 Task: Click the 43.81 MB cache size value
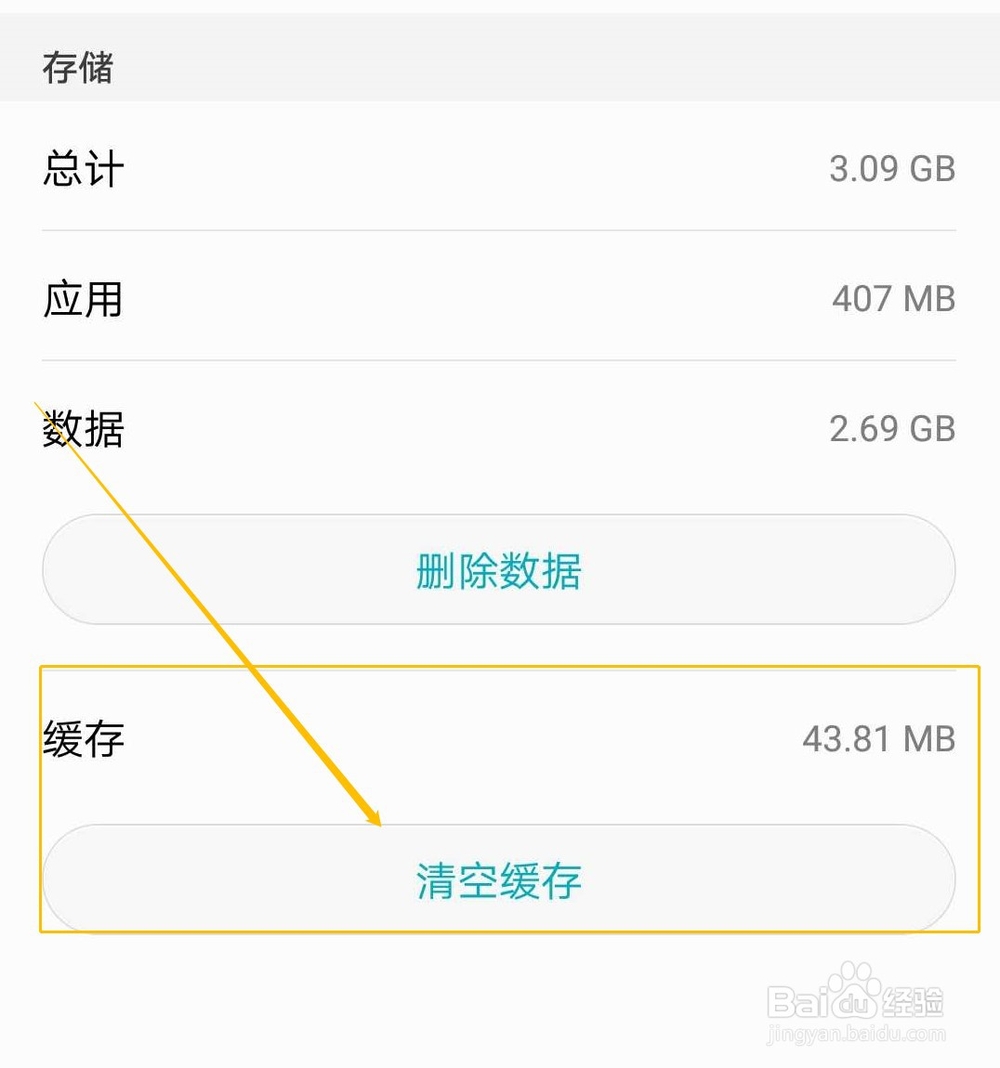[x=879, y=740]
